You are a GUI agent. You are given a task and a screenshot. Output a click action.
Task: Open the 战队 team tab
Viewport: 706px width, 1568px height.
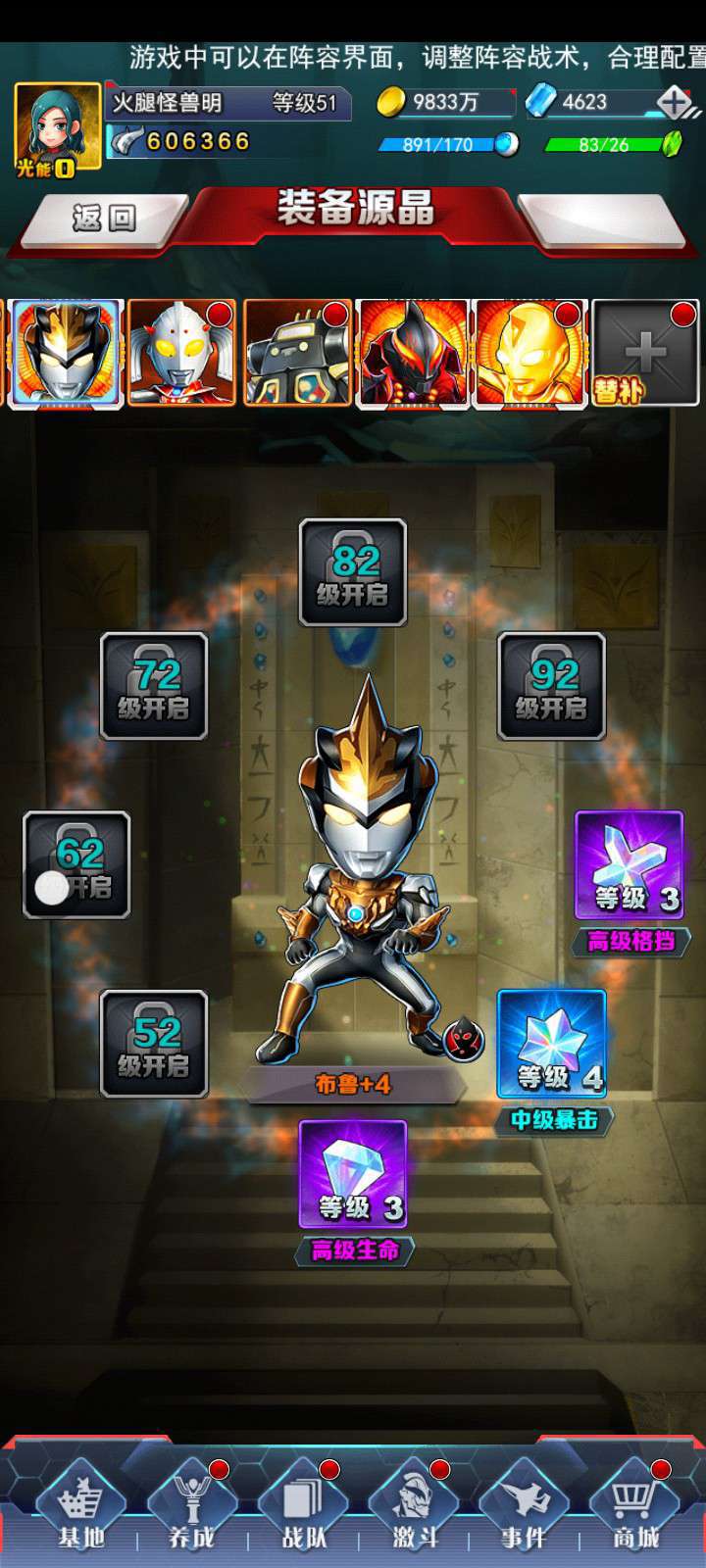[303, 1505]
